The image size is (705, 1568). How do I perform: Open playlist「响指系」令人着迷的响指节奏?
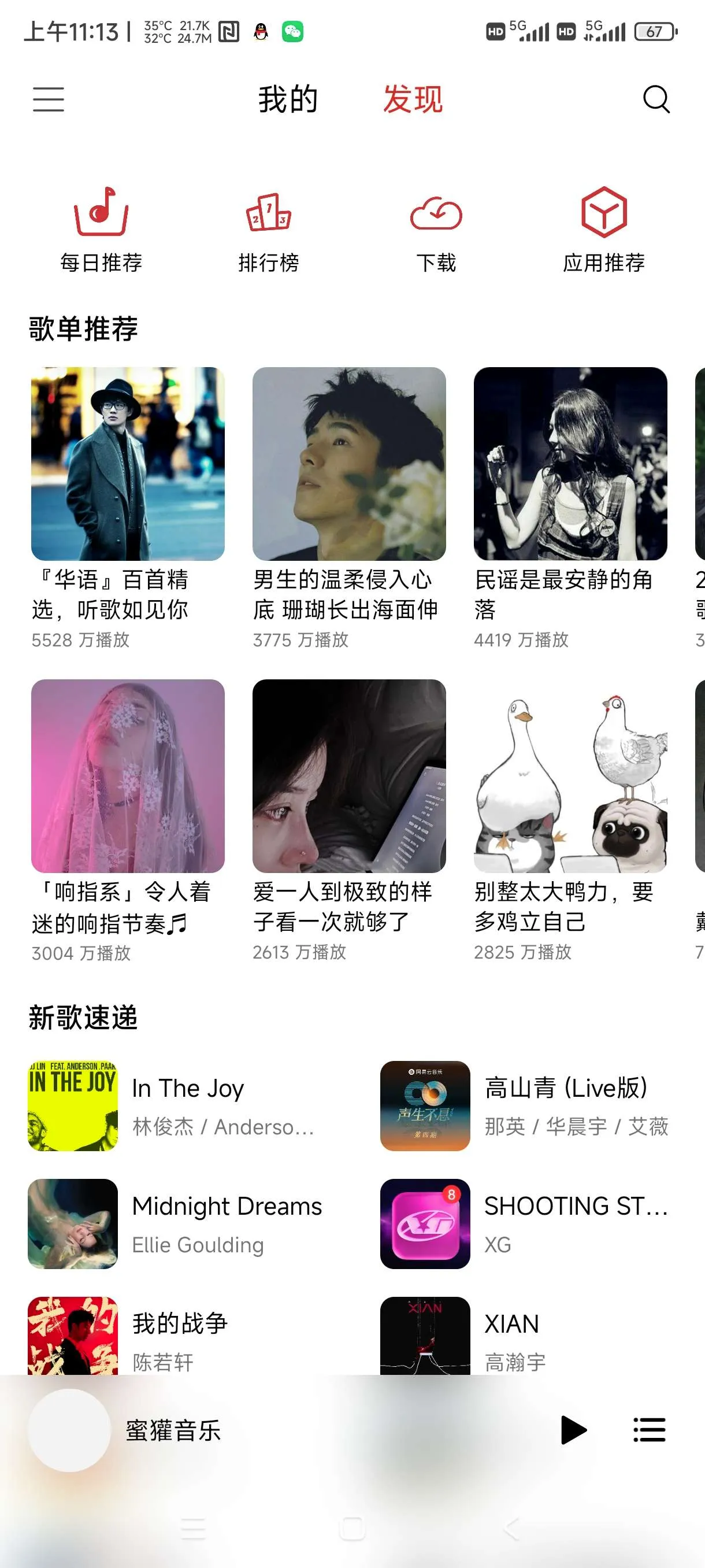tap(128, 821)
